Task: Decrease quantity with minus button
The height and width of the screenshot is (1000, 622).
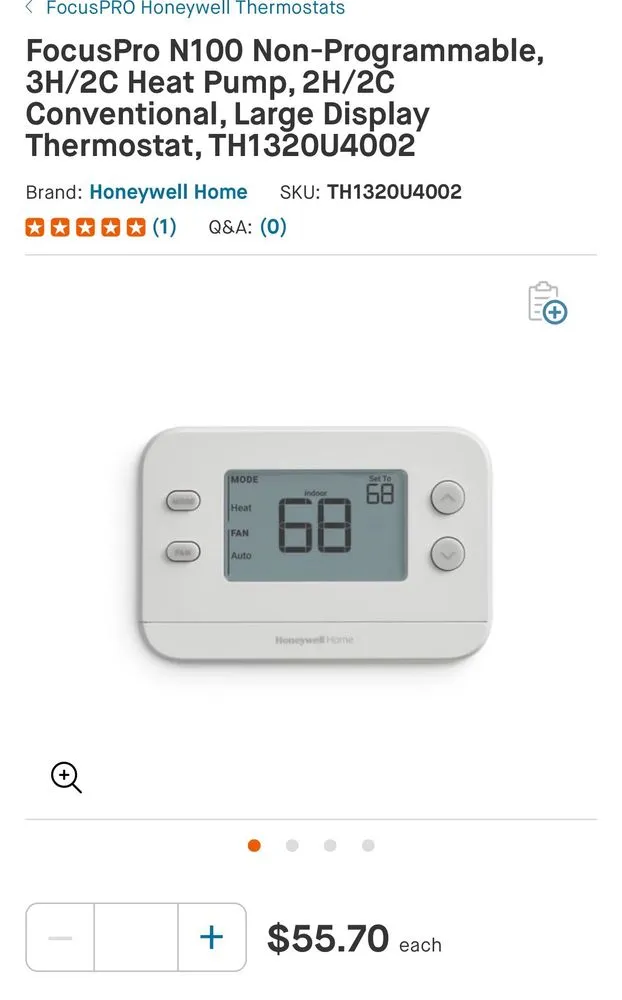Action: 60,938
